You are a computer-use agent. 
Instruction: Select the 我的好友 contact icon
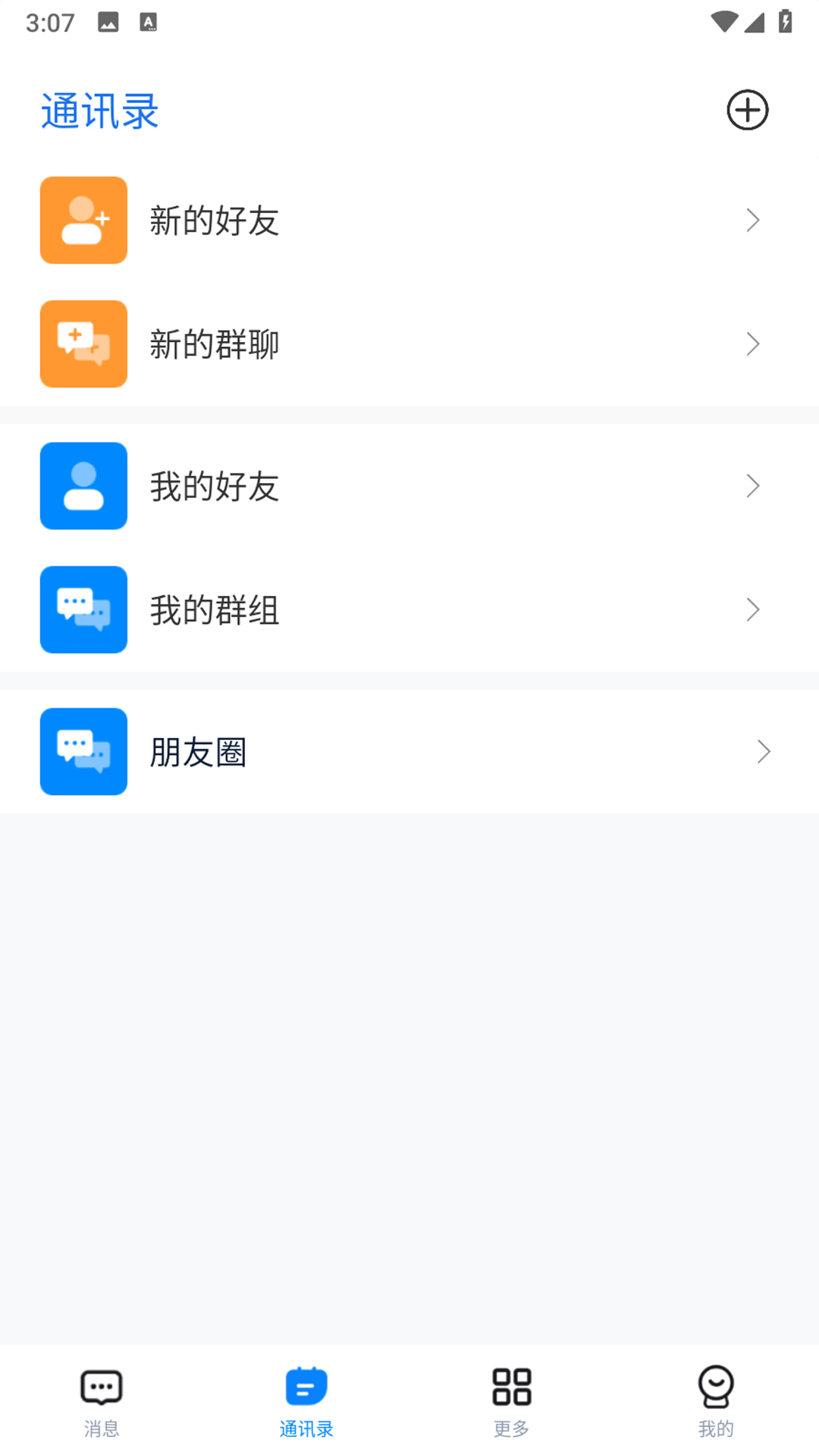83,486
